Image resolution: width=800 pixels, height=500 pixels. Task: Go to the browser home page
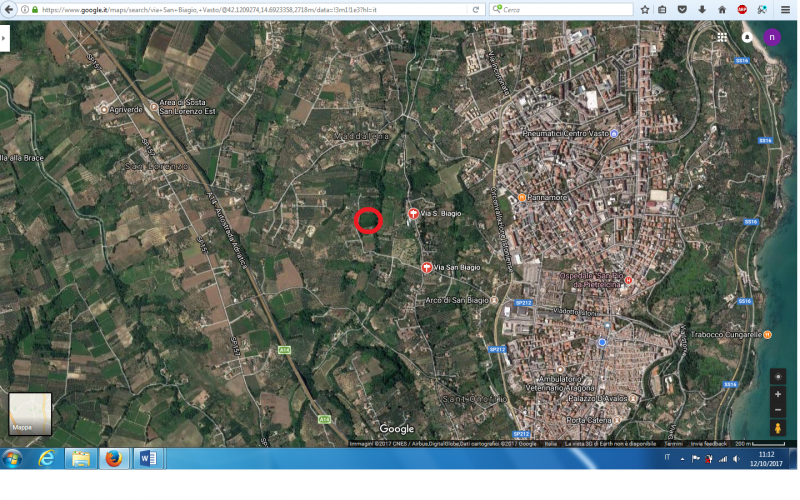point(722,9)
